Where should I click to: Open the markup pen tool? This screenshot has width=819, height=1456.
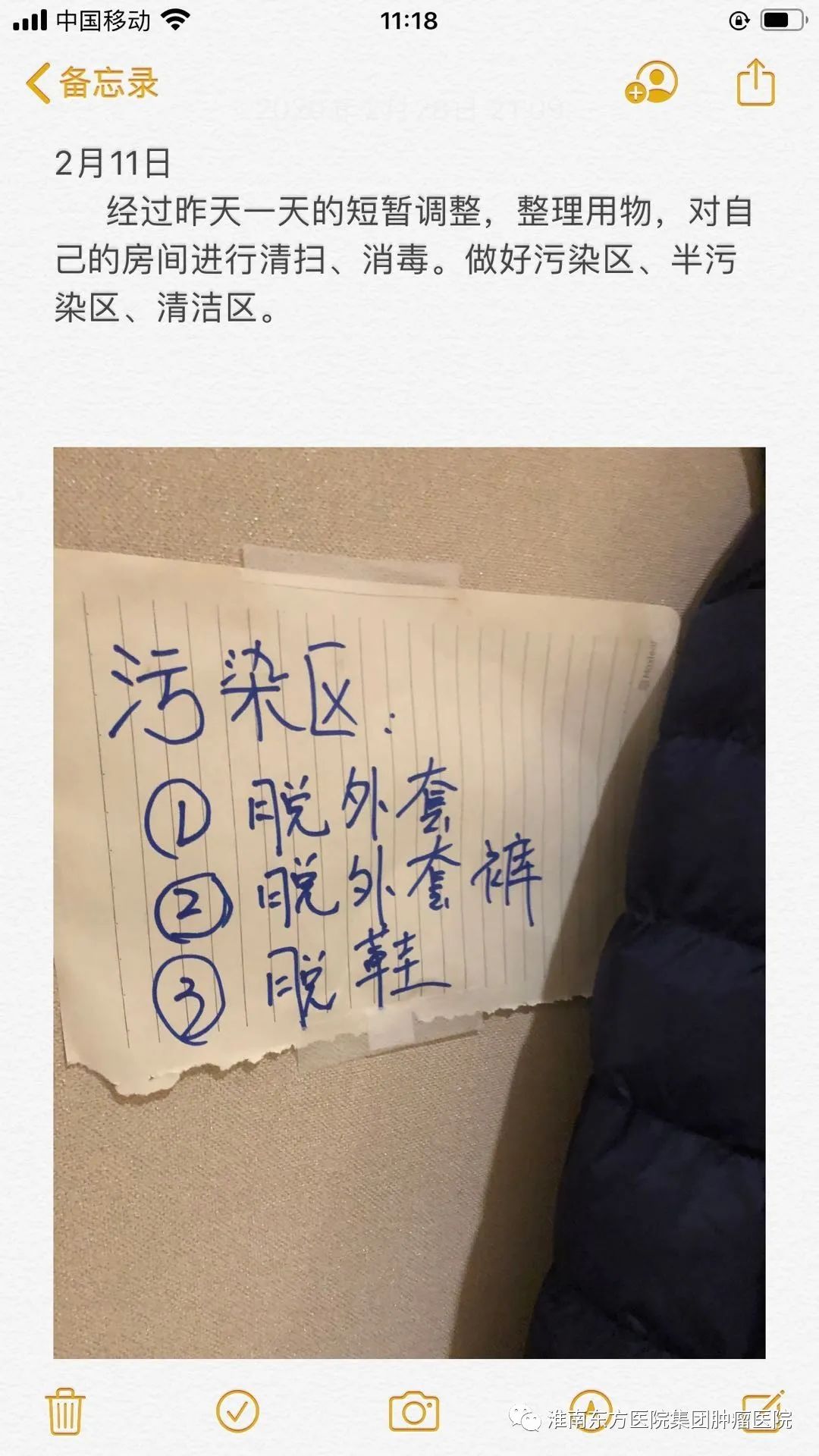point(591,1410)
